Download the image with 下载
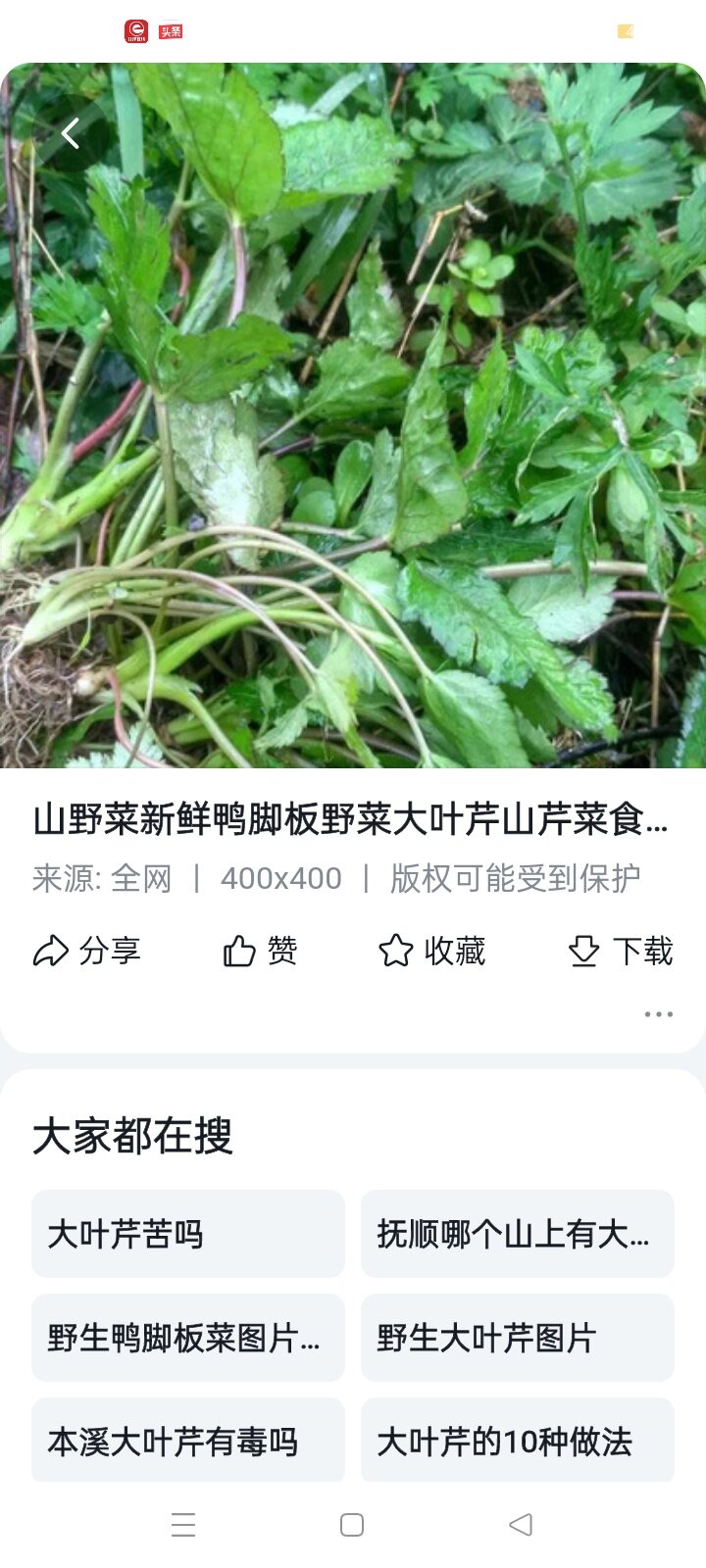 [x=621, y=951]
